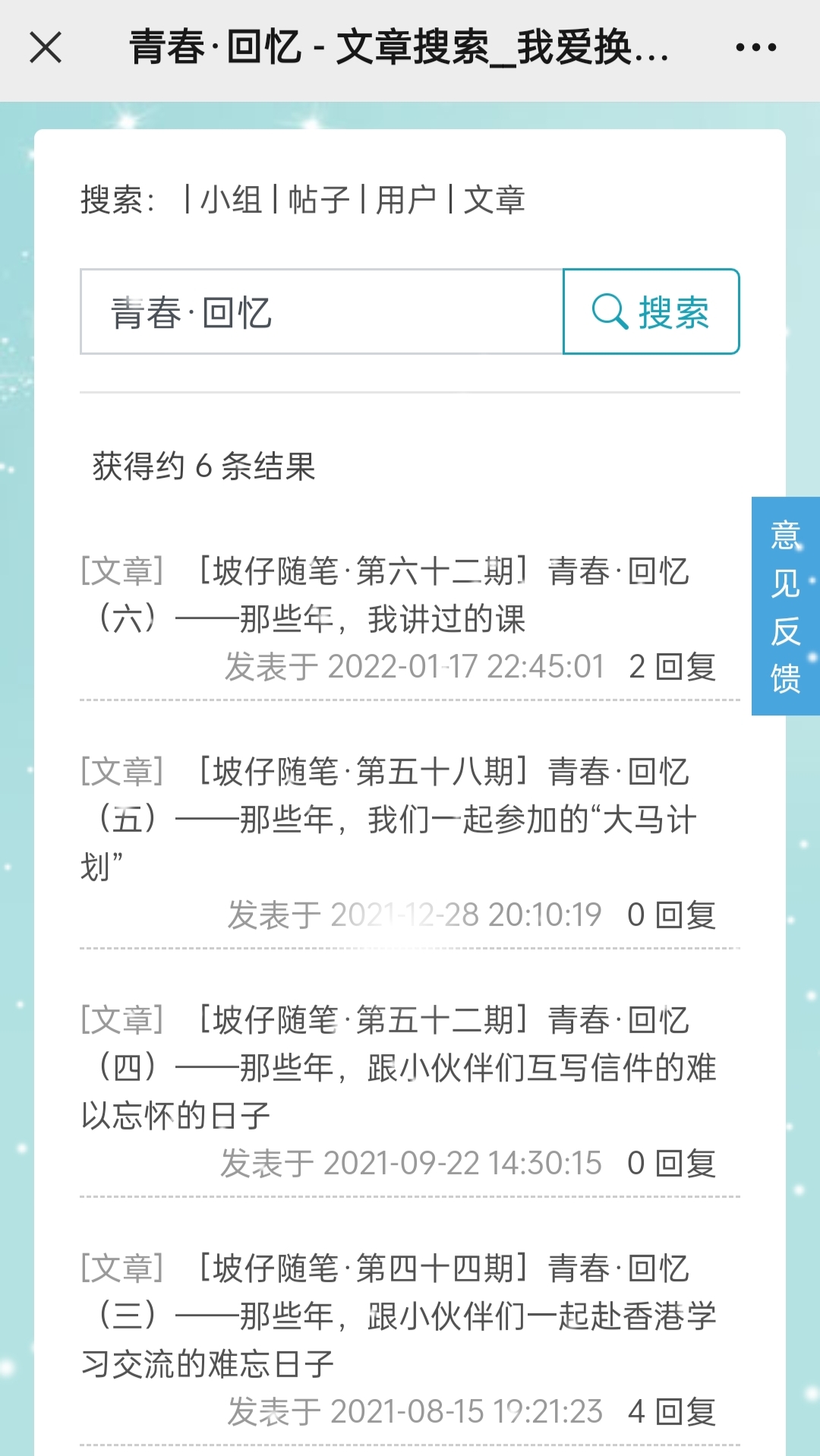Switch search scope to 帖子
This screenshot has height=1456, width=820.
(319, 200)
